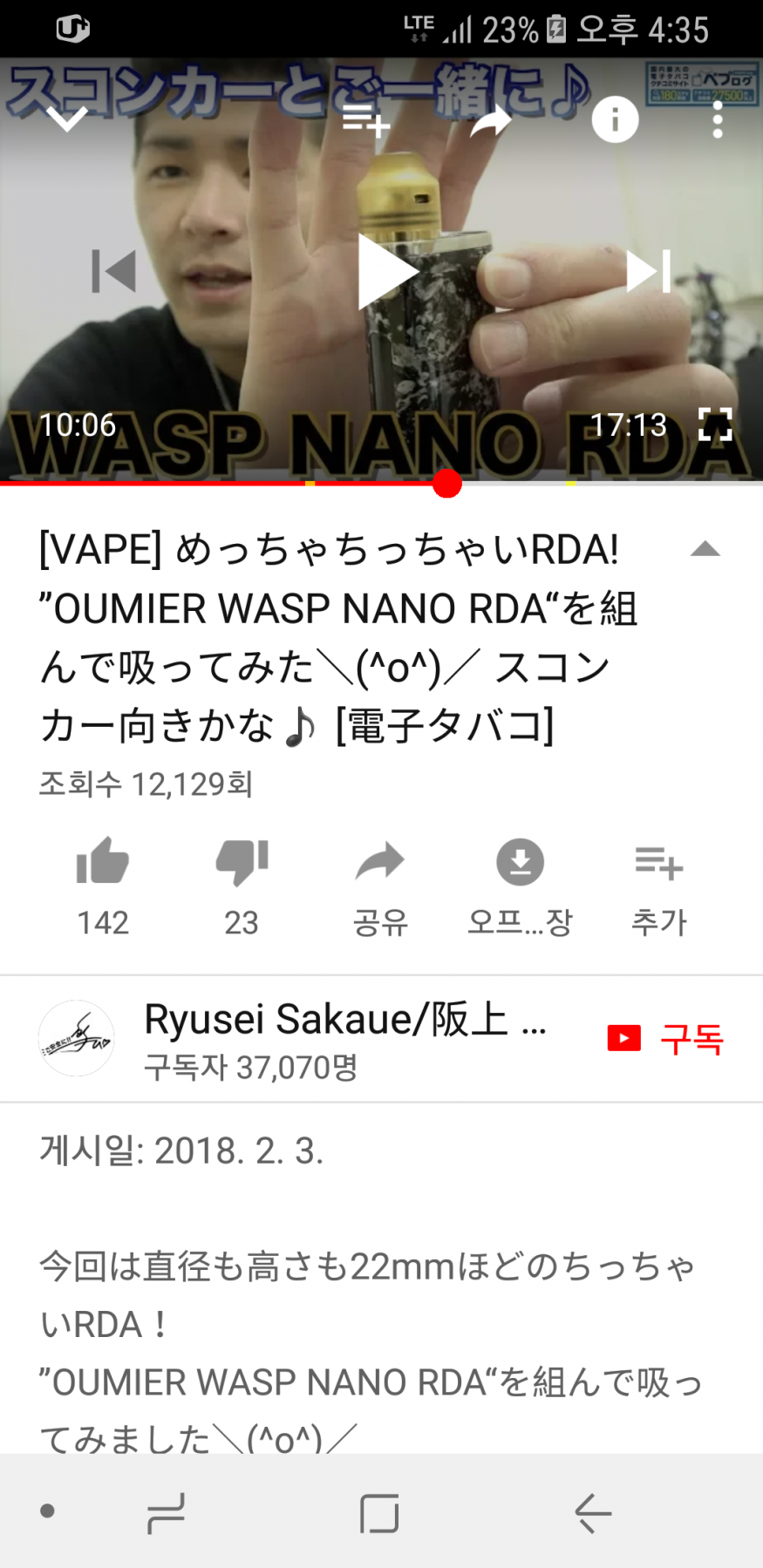Subscribe with the 구독 button

666,1038
